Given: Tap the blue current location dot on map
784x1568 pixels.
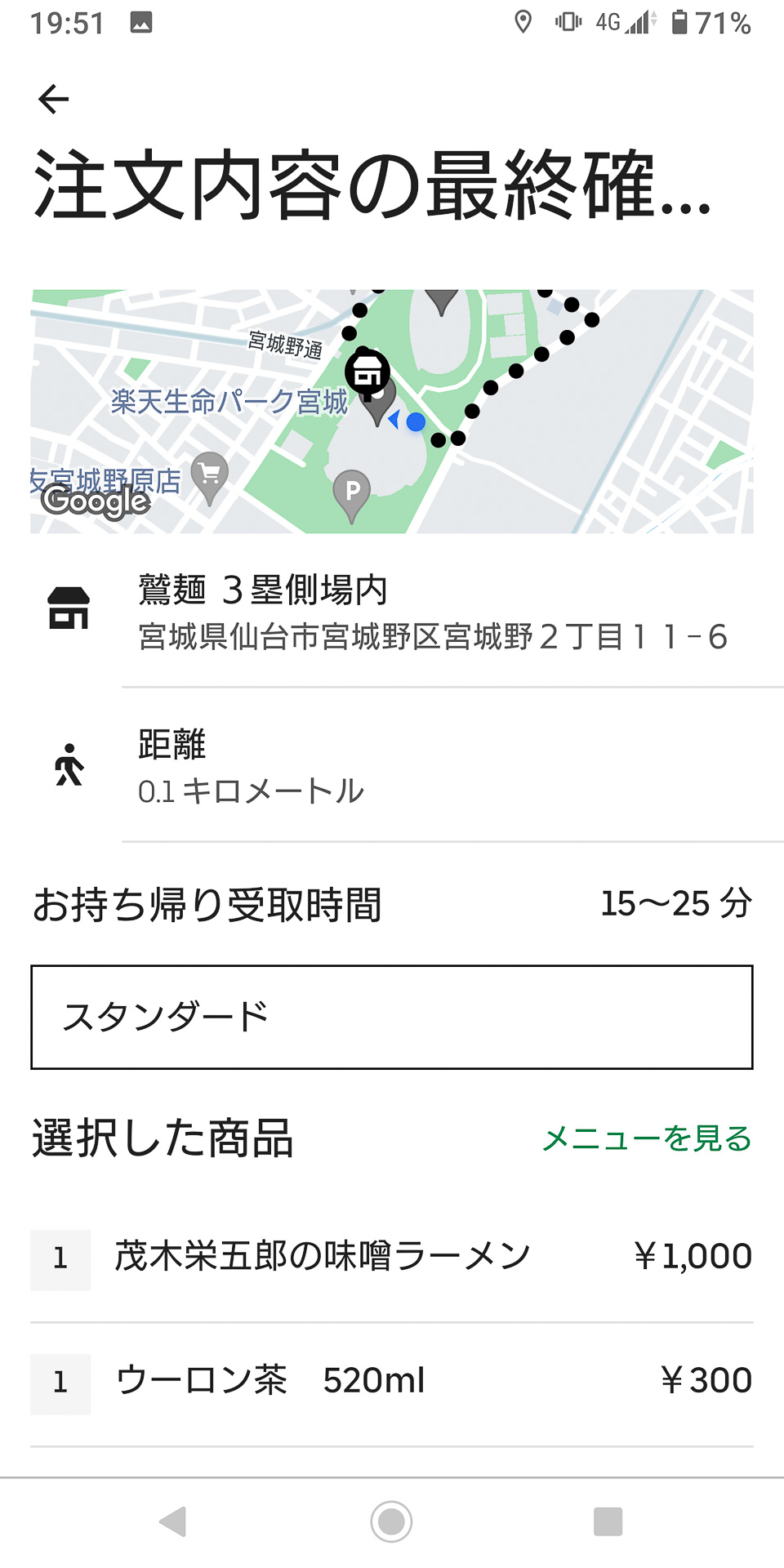Looking at the screenshot, I should coord(416,423).
